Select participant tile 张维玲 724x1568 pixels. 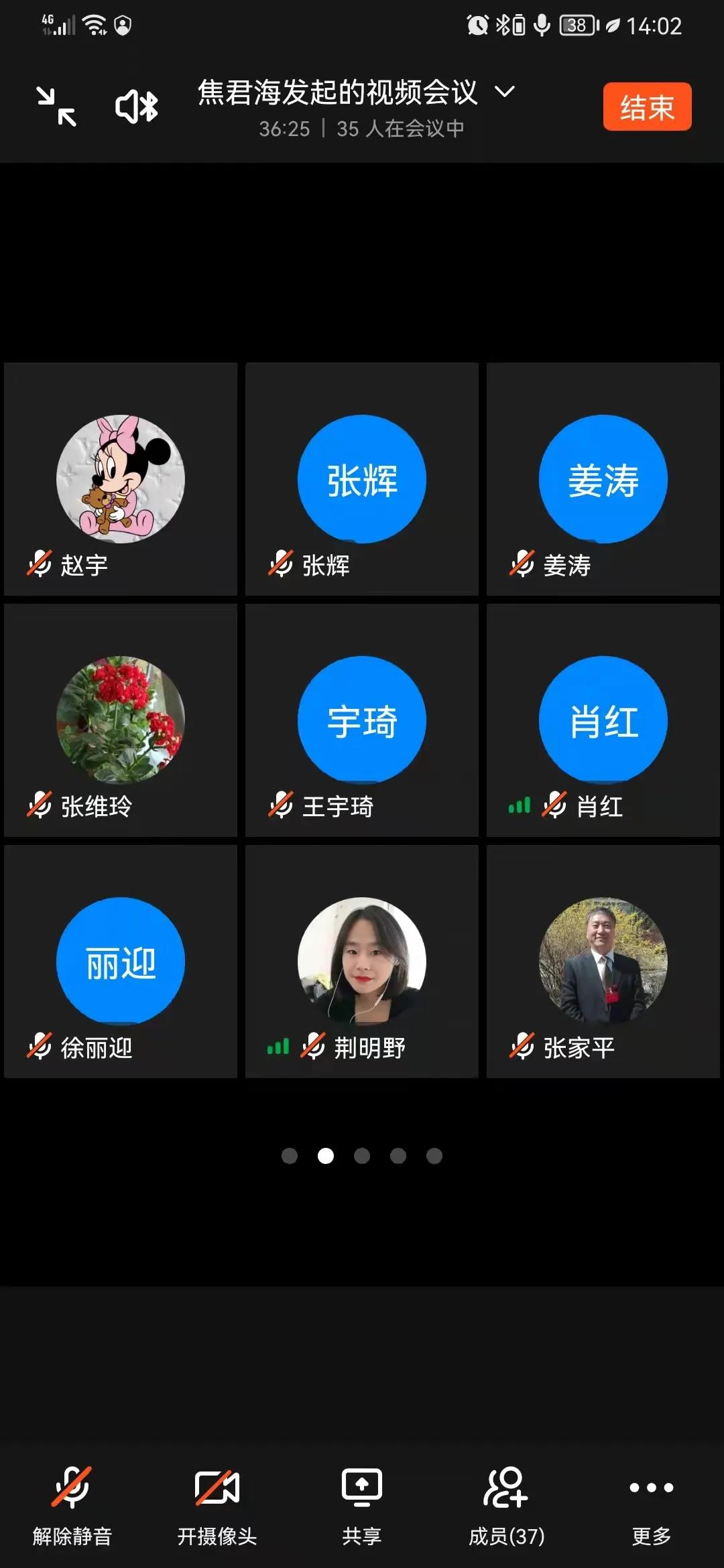click(x=121, y=720)
